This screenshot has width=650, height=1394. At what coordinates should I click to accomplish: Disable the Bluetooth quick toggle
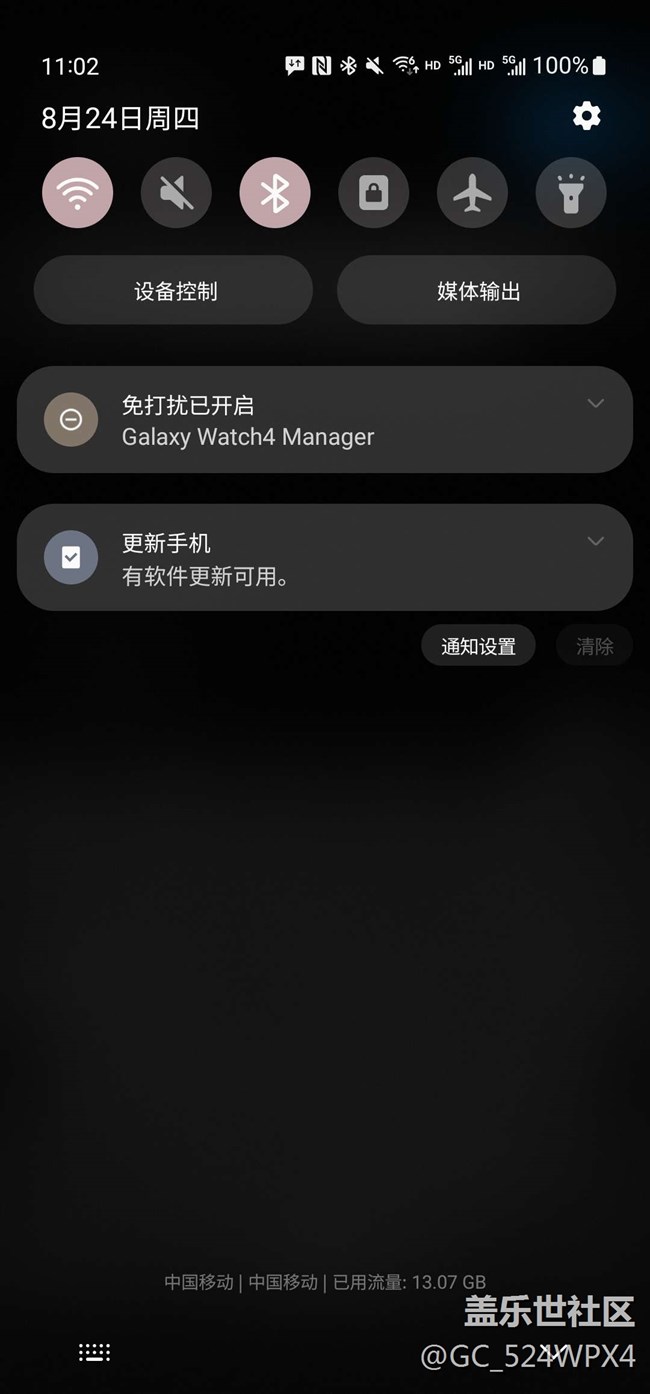click(x=275, y=193)
